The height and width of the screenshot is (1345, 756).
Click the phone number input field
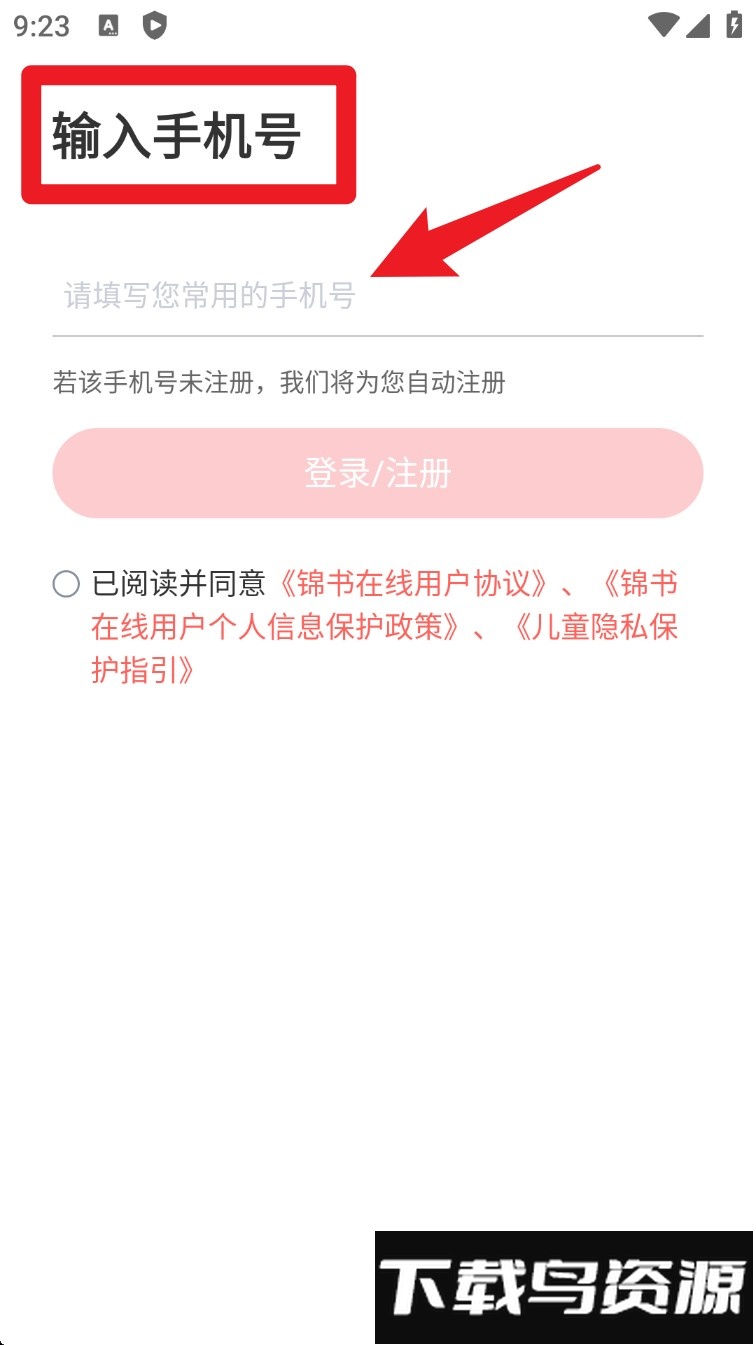(x=377, y=298)
